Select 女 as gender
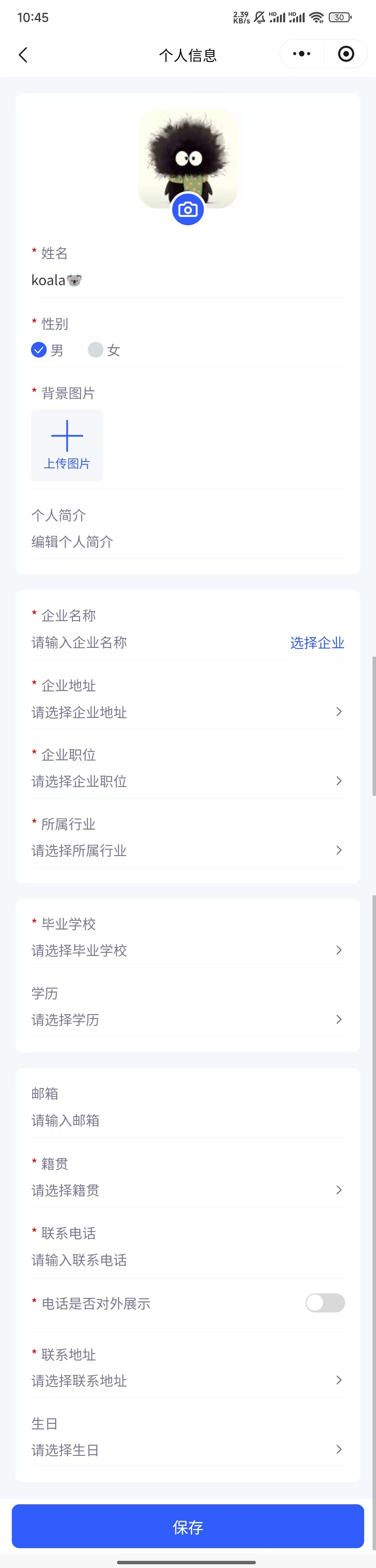The width and height of the screenshot is (376, 1568). (105, 350)
